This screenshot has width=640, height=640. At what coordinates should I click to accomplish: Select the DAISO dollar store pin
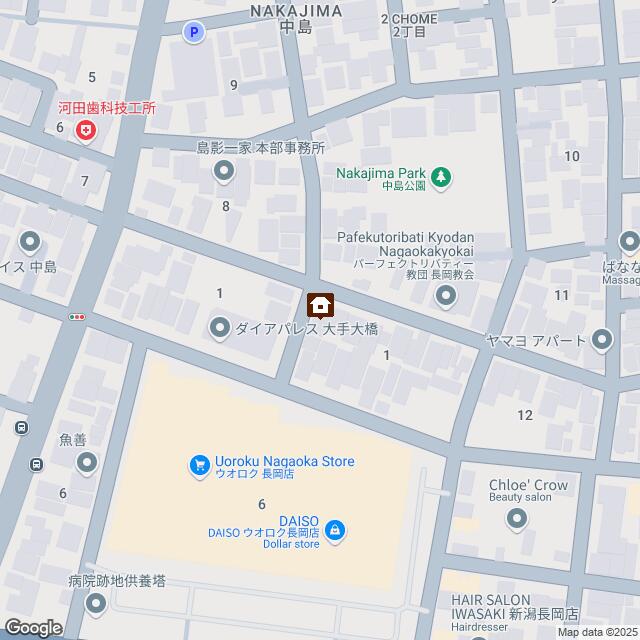click(336, 531)
